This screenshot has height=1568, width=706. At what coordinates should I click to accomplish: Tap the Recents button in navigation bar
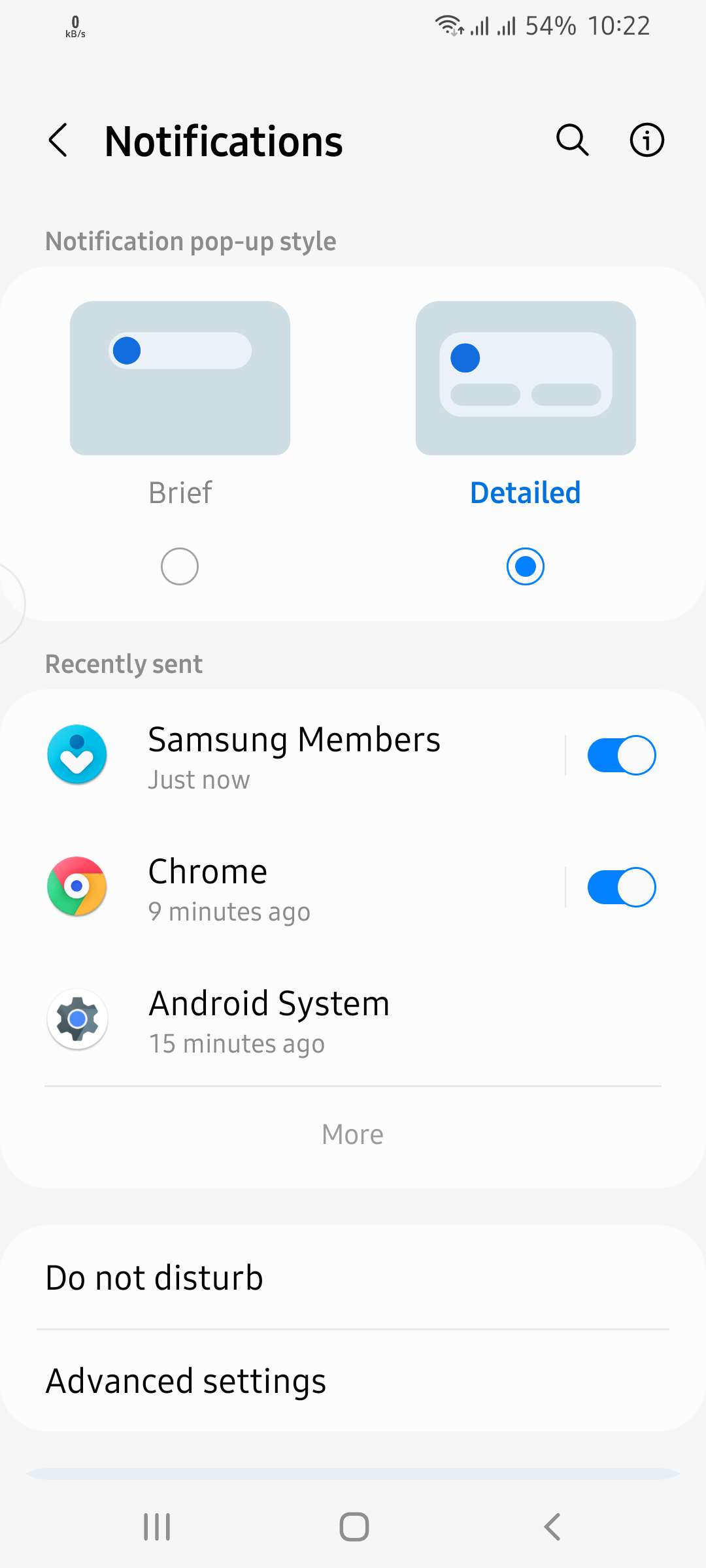[156, 1527]
